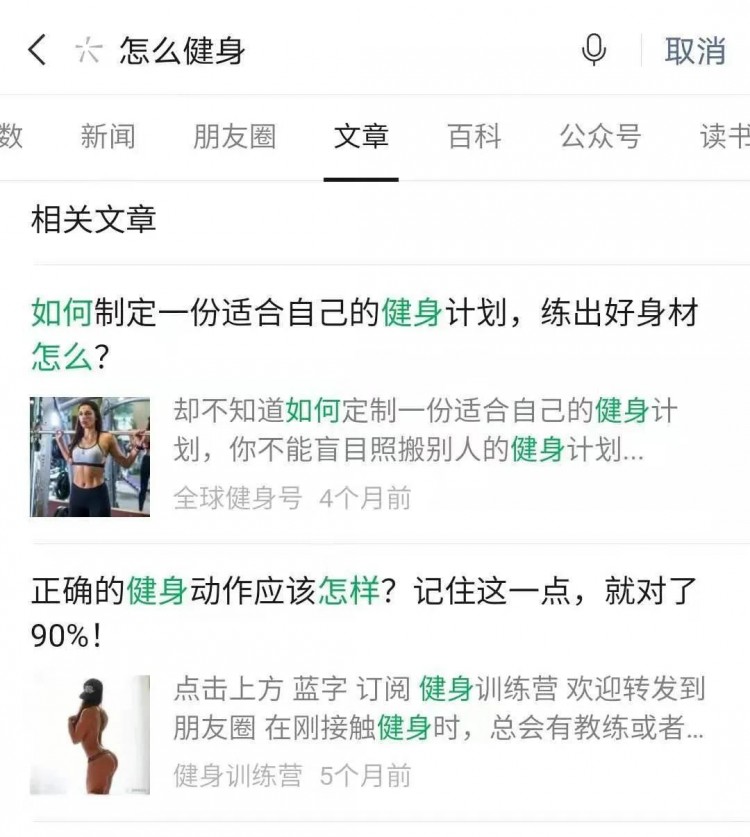Tap the highlighted keyword 如何 in the title

(x=56, y=311)
